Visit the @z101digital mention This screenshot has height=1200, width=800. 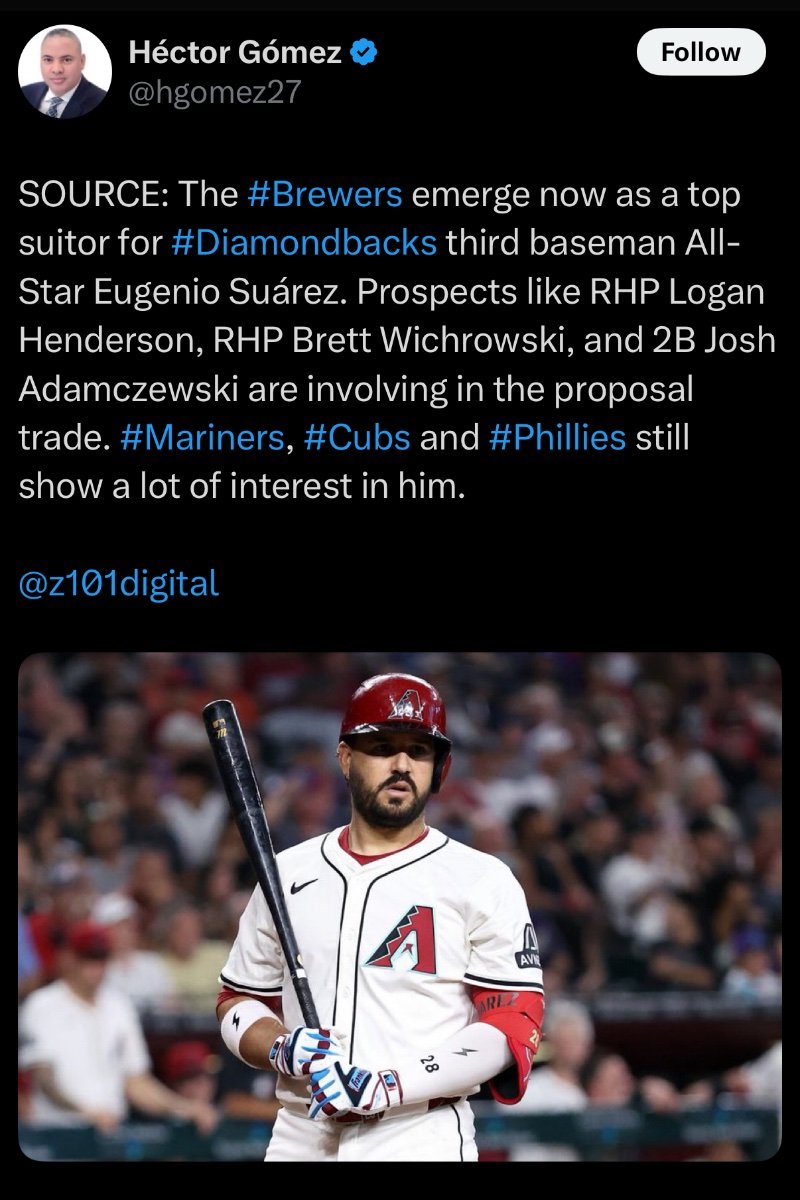118,584
